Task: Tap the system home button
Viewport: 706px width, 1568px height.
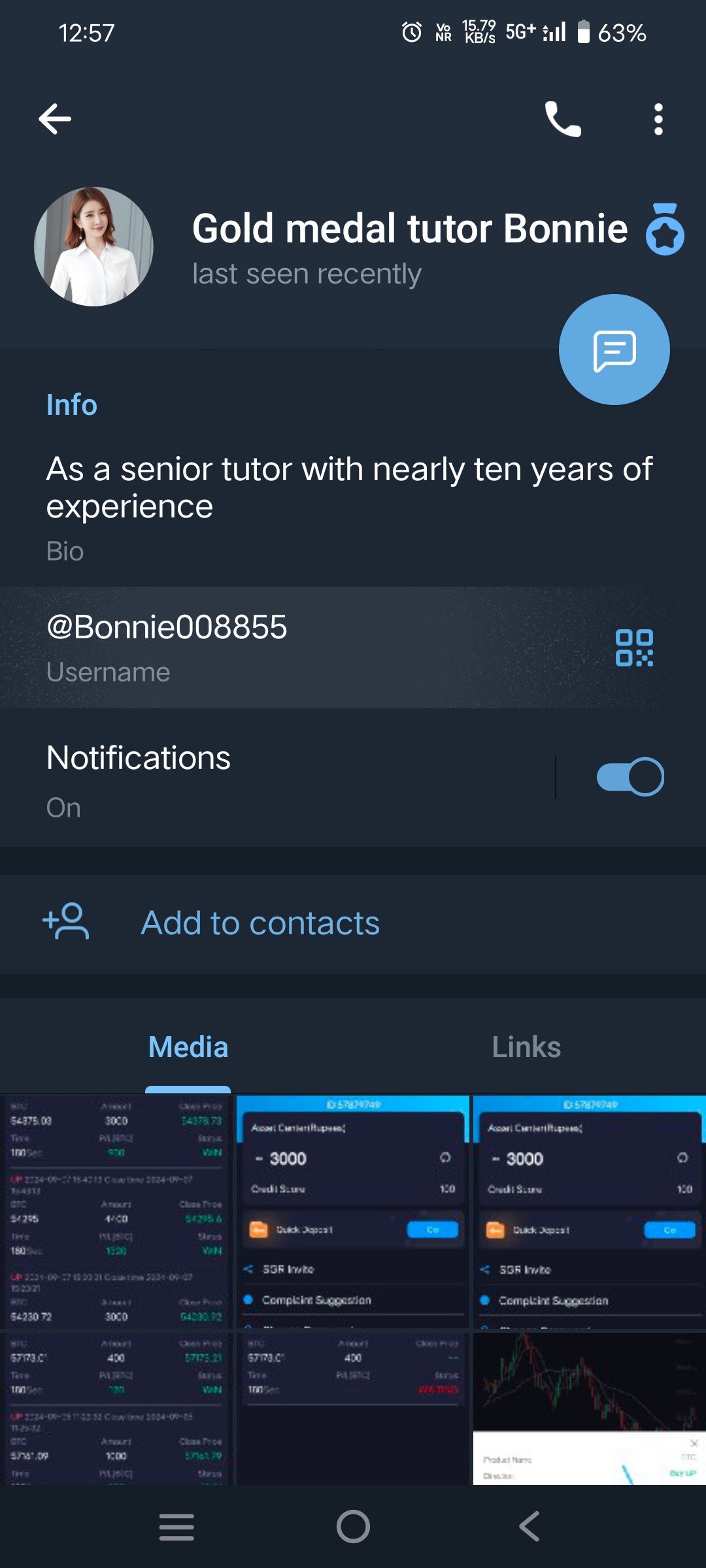Action: [x=353, y=1527]
